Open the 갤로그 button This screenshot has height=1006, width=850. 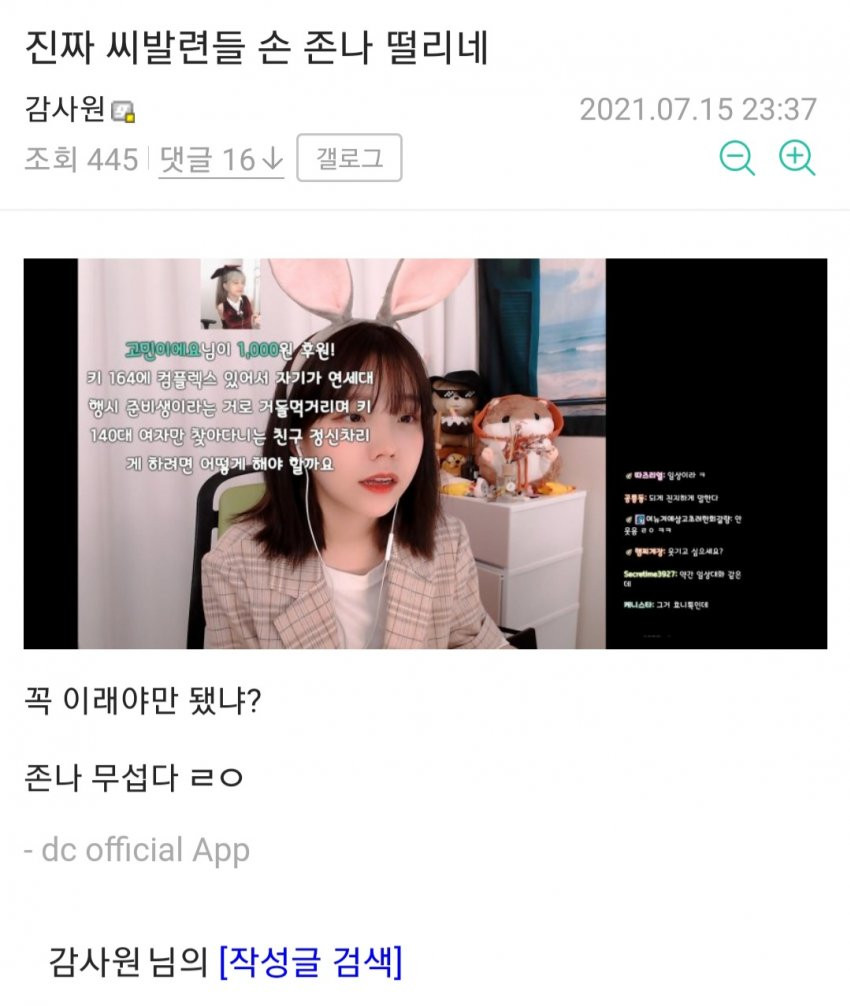coord(349,158)
